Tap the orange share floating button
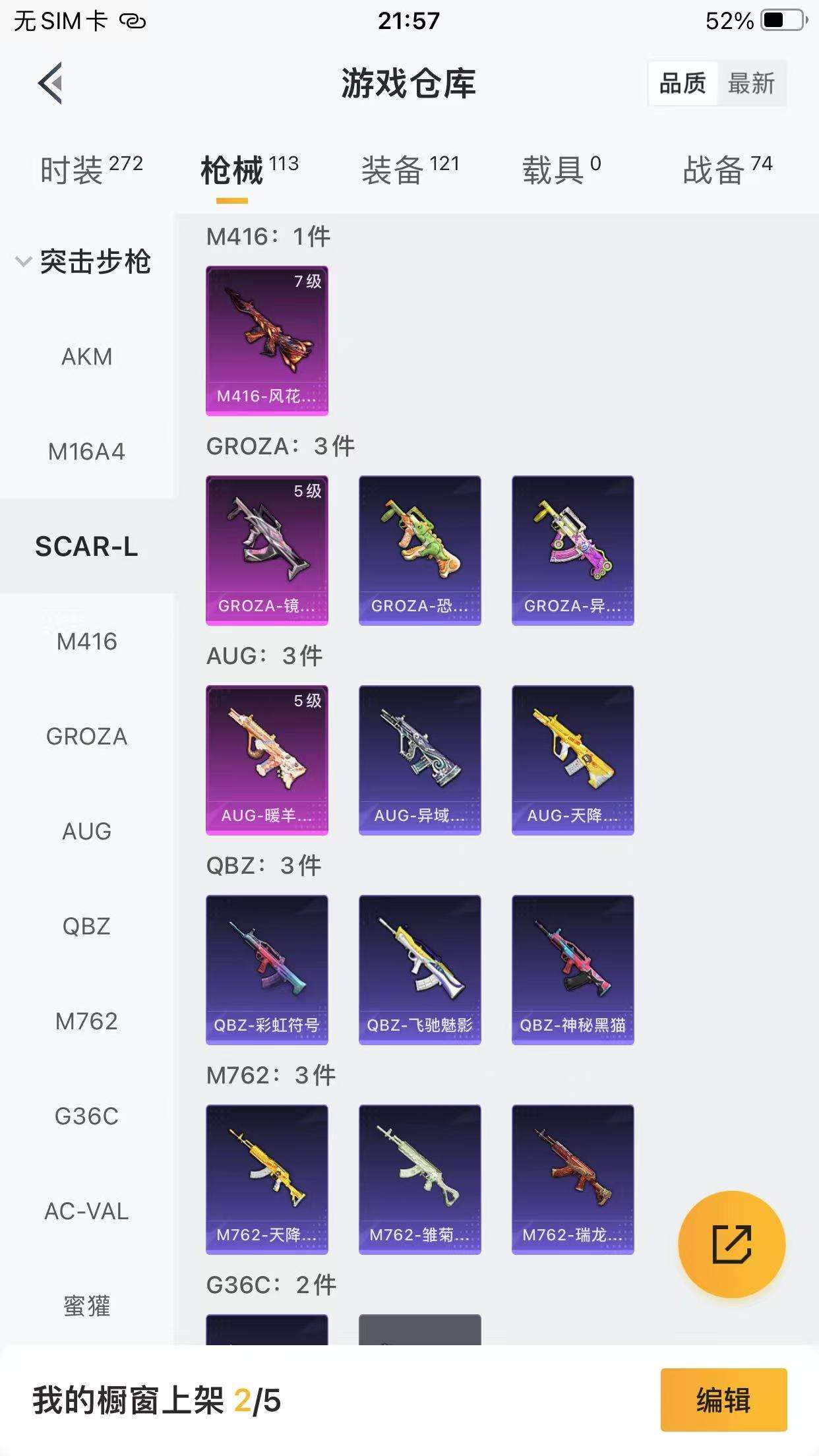This screenshot has width=819, height=1456. click(731, 1244)
